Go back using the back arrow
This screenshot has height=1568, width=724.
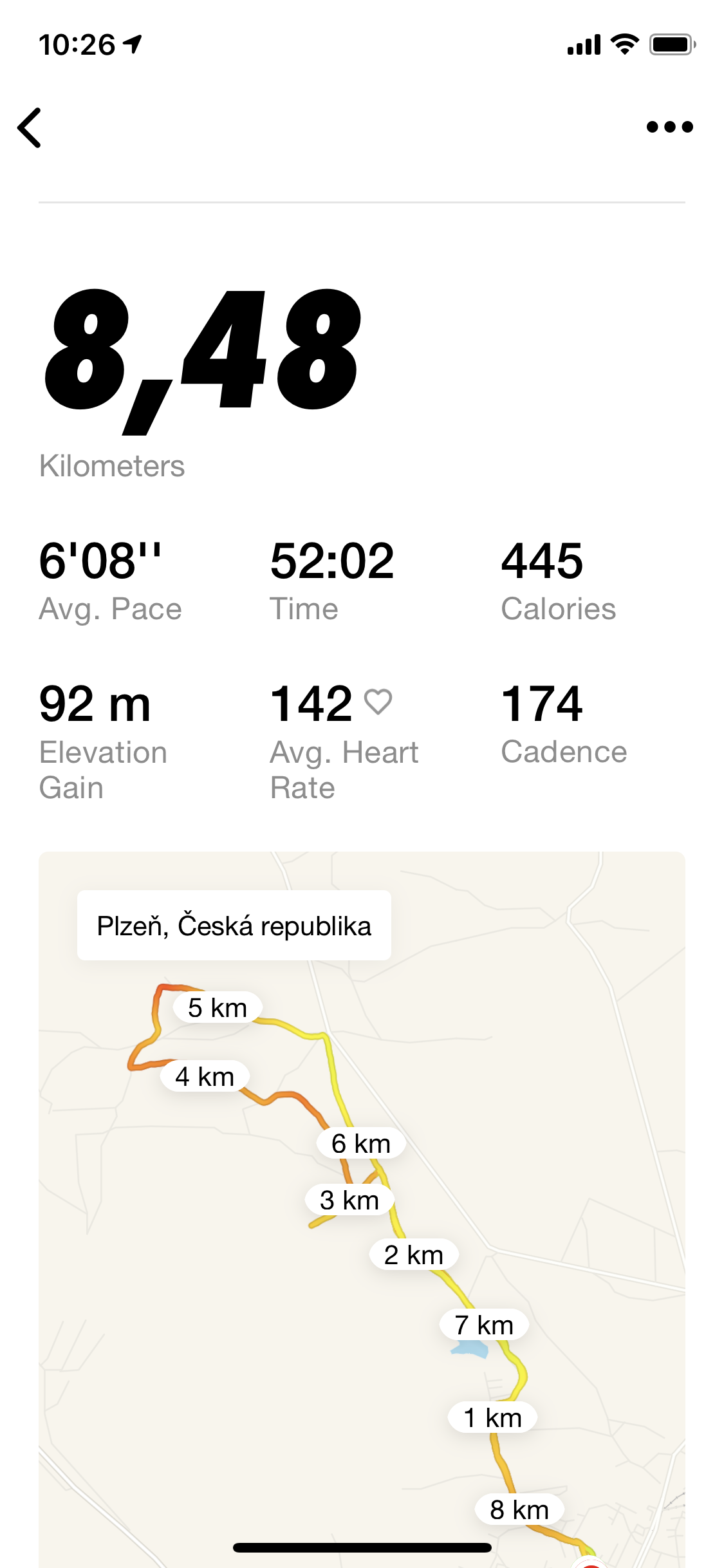(x=30, y=127)
